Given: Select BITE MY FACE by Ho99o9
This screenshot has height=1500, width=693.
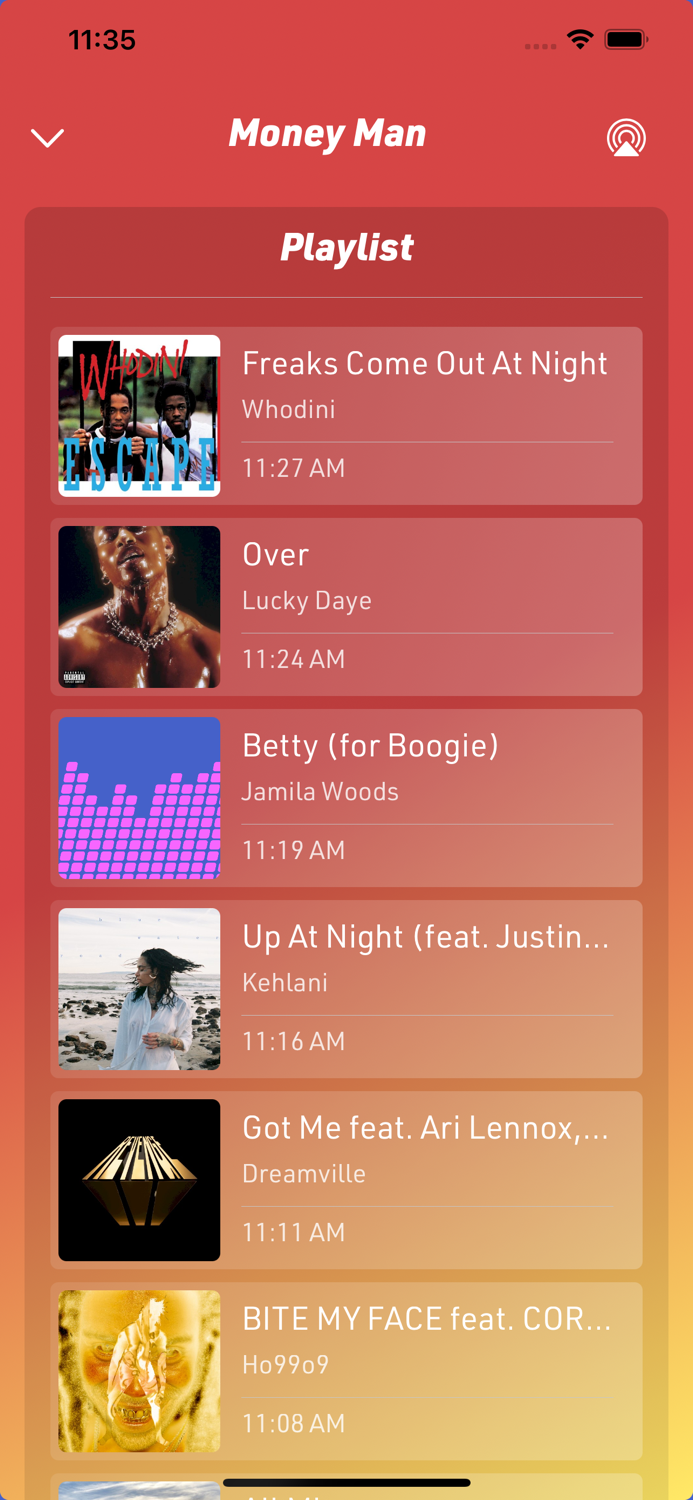Looking at the screenshot, I should pos(346,1371).
